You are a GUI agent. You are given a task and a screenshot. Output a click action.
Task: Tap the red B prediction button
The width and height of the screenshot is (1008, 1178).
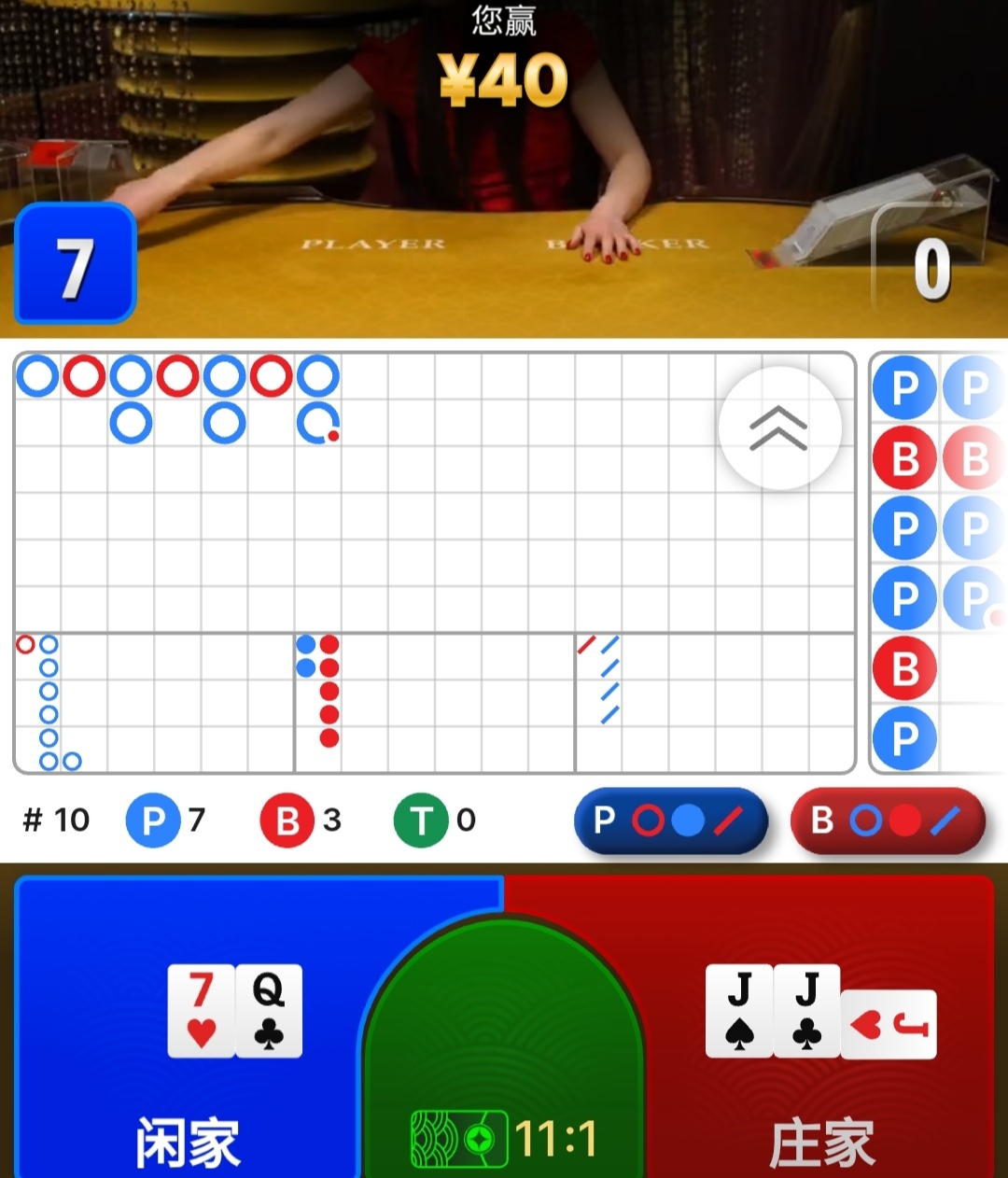(888, 820)
